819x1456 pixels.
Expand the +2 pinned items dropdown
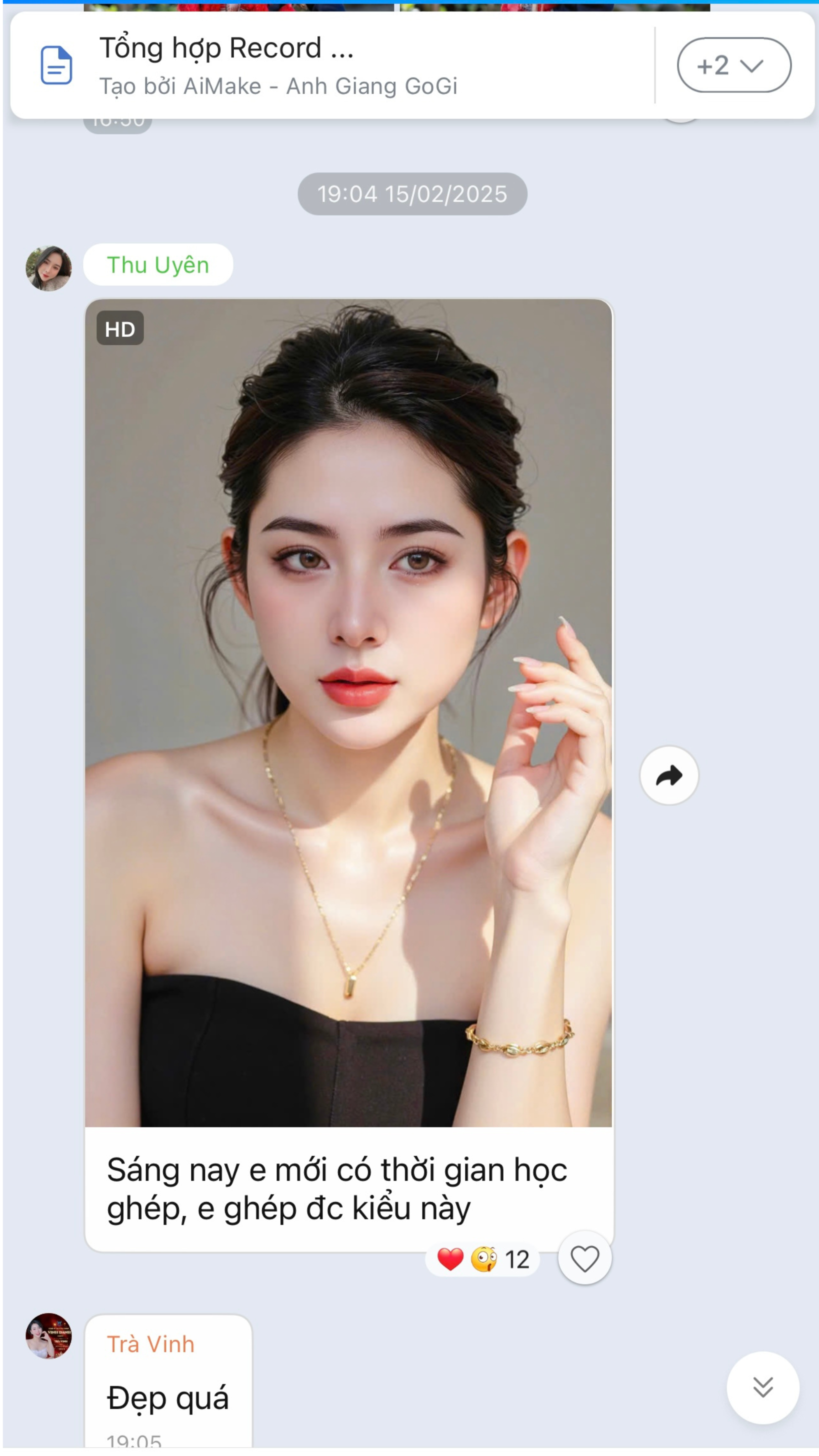(733, 65)
